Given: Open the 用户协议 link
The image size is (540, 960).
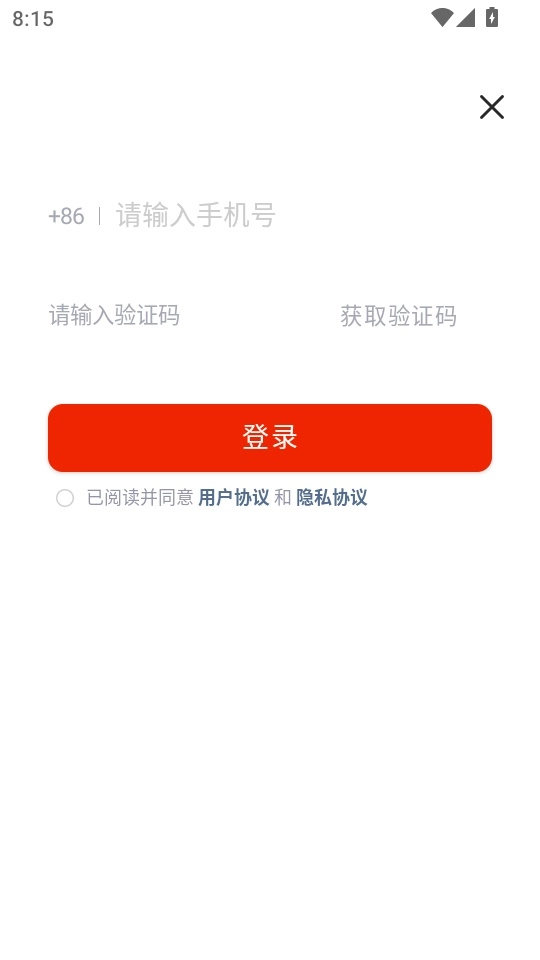Looking at the screenshot, I should [234, 498].
